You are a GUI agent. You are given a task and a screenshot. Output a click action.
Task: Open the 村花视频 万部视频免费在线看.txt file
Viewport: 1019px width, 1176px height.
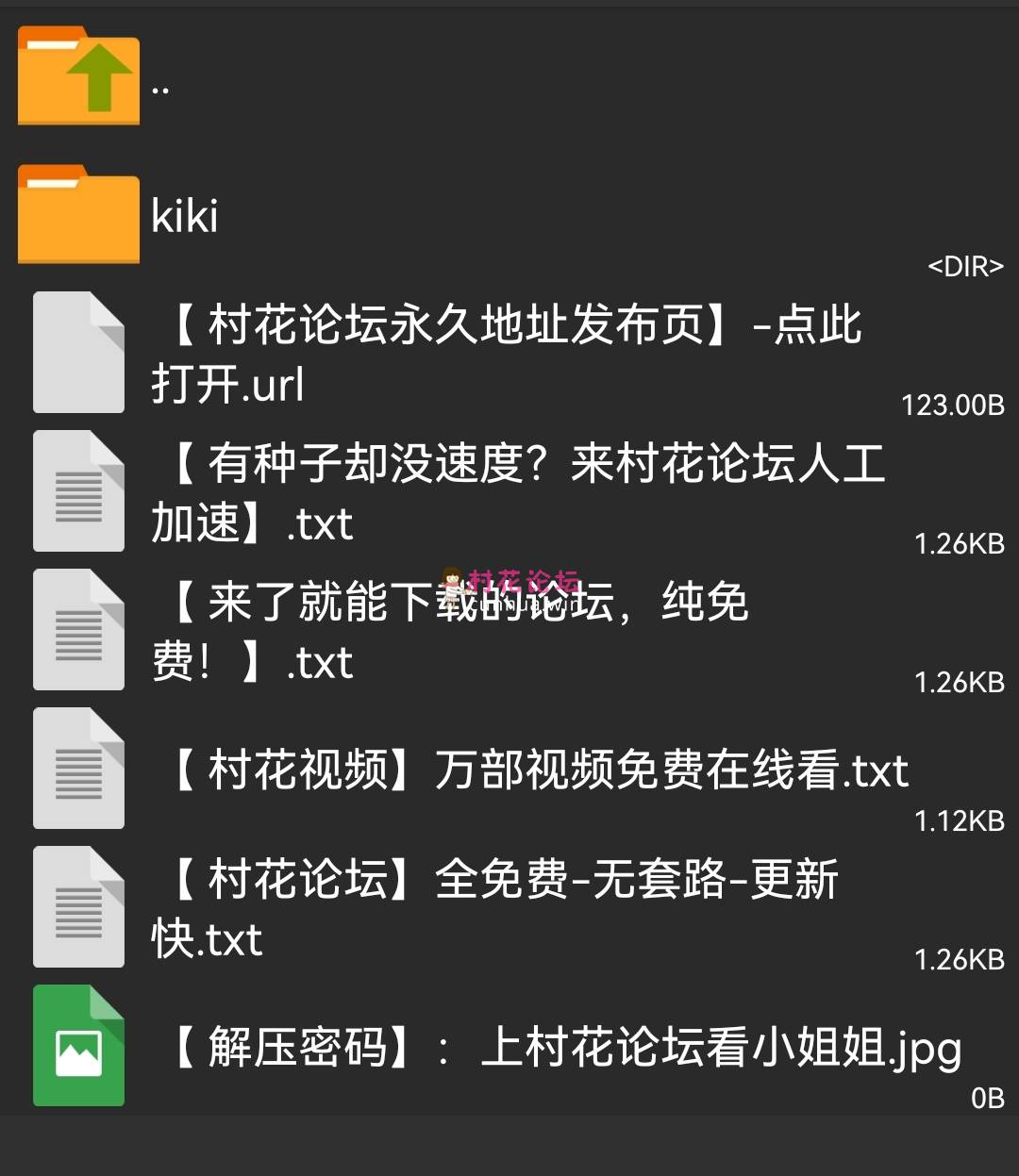click(x=538, y=770)
